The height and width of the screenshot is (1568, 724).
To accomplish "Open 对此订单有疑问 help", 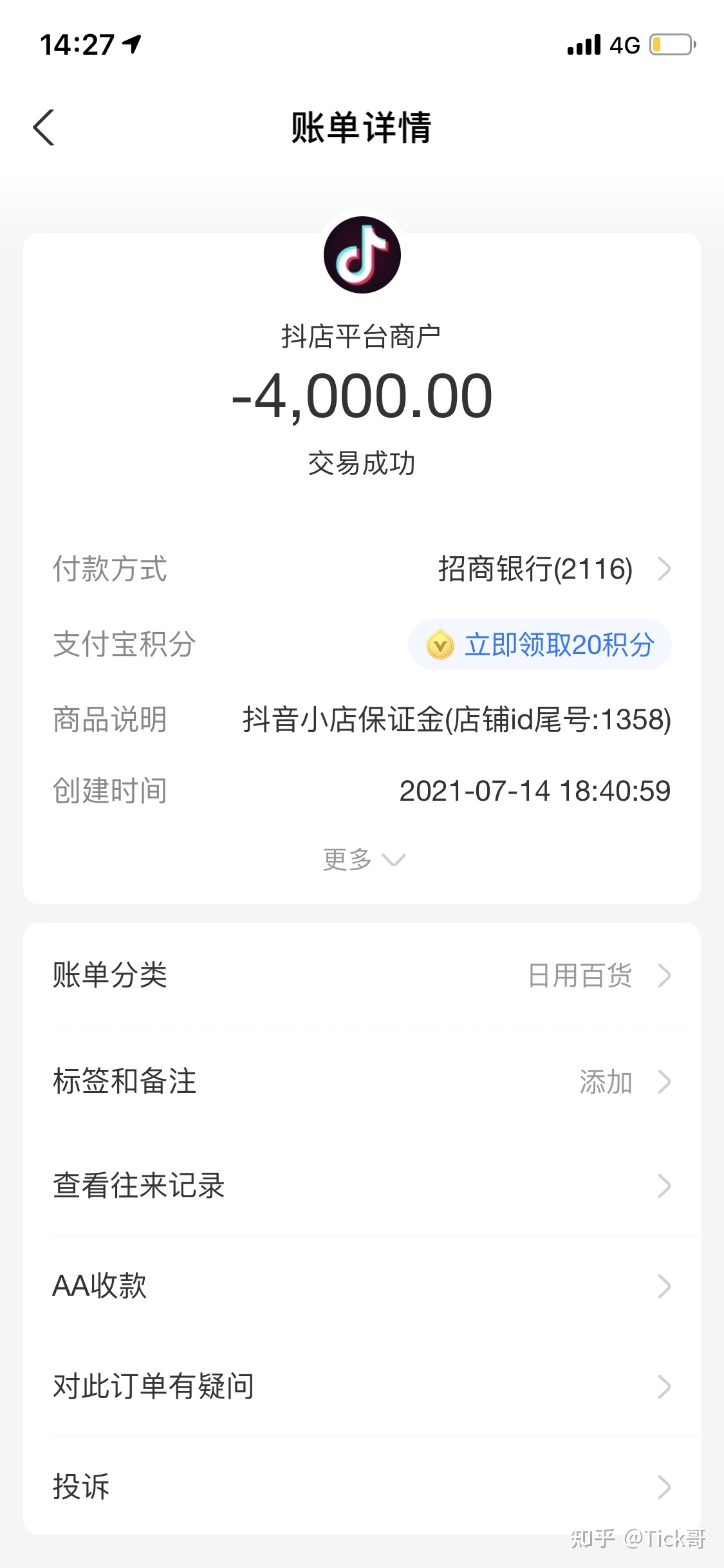I will [362, 1386].
